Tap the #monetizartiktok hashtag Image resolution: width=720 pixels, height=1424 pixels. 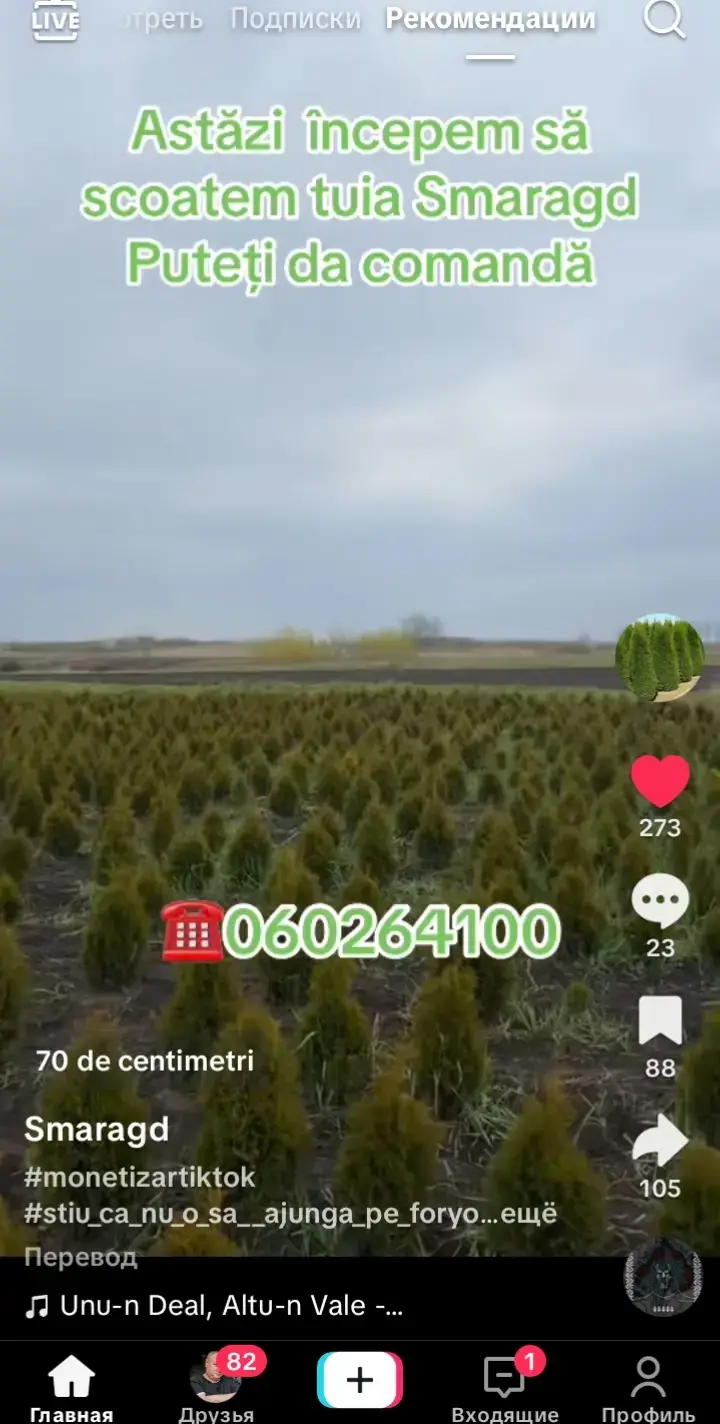click(x=140, y=1177)
